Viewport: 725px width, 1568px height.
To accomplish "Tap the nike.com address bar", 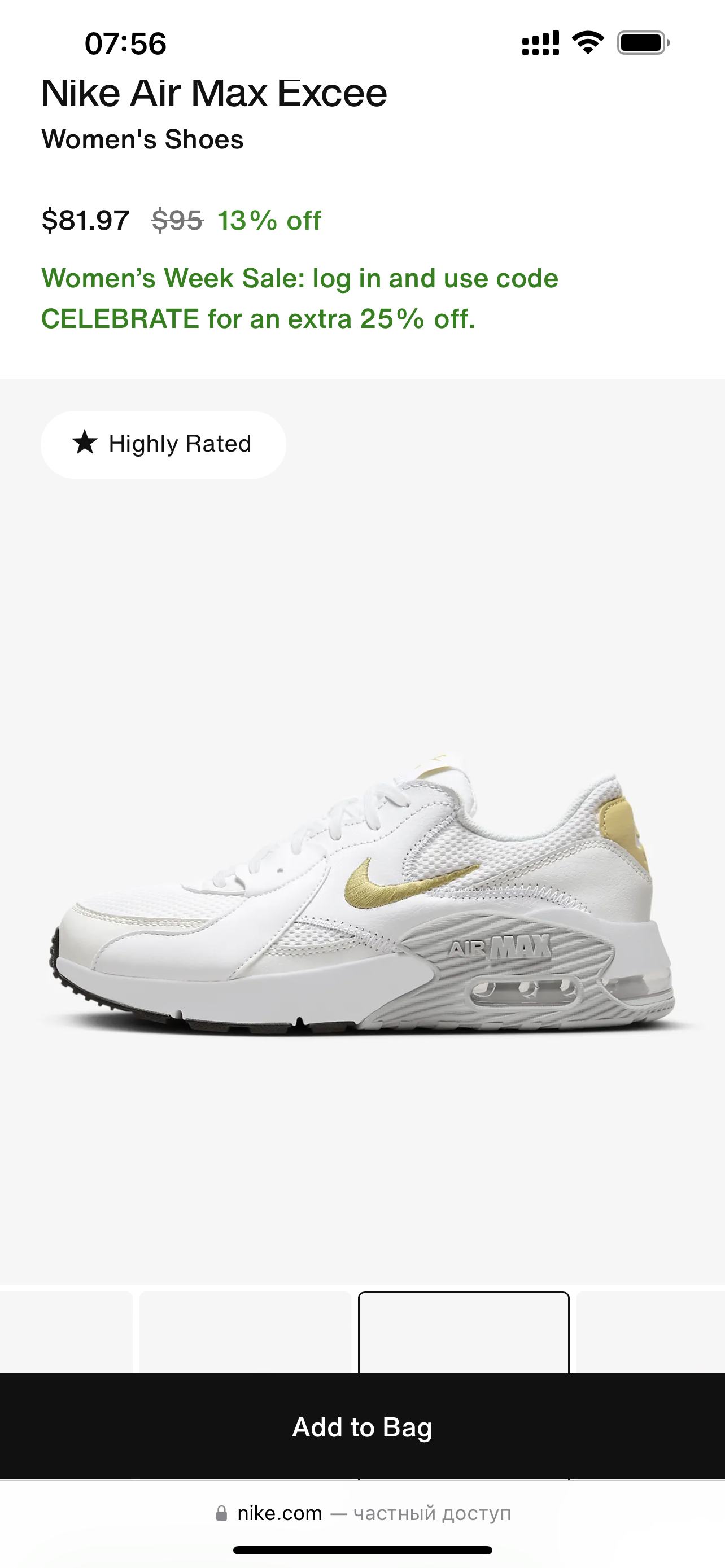I will point(362,1513).
